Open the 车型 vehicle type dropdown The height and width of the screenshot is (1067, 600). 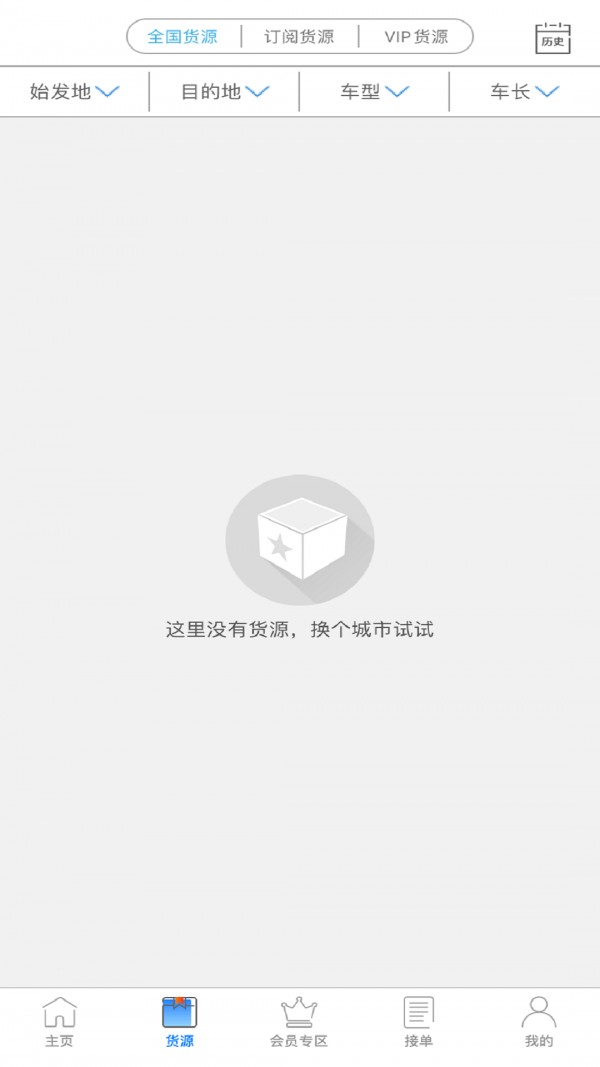375,92
